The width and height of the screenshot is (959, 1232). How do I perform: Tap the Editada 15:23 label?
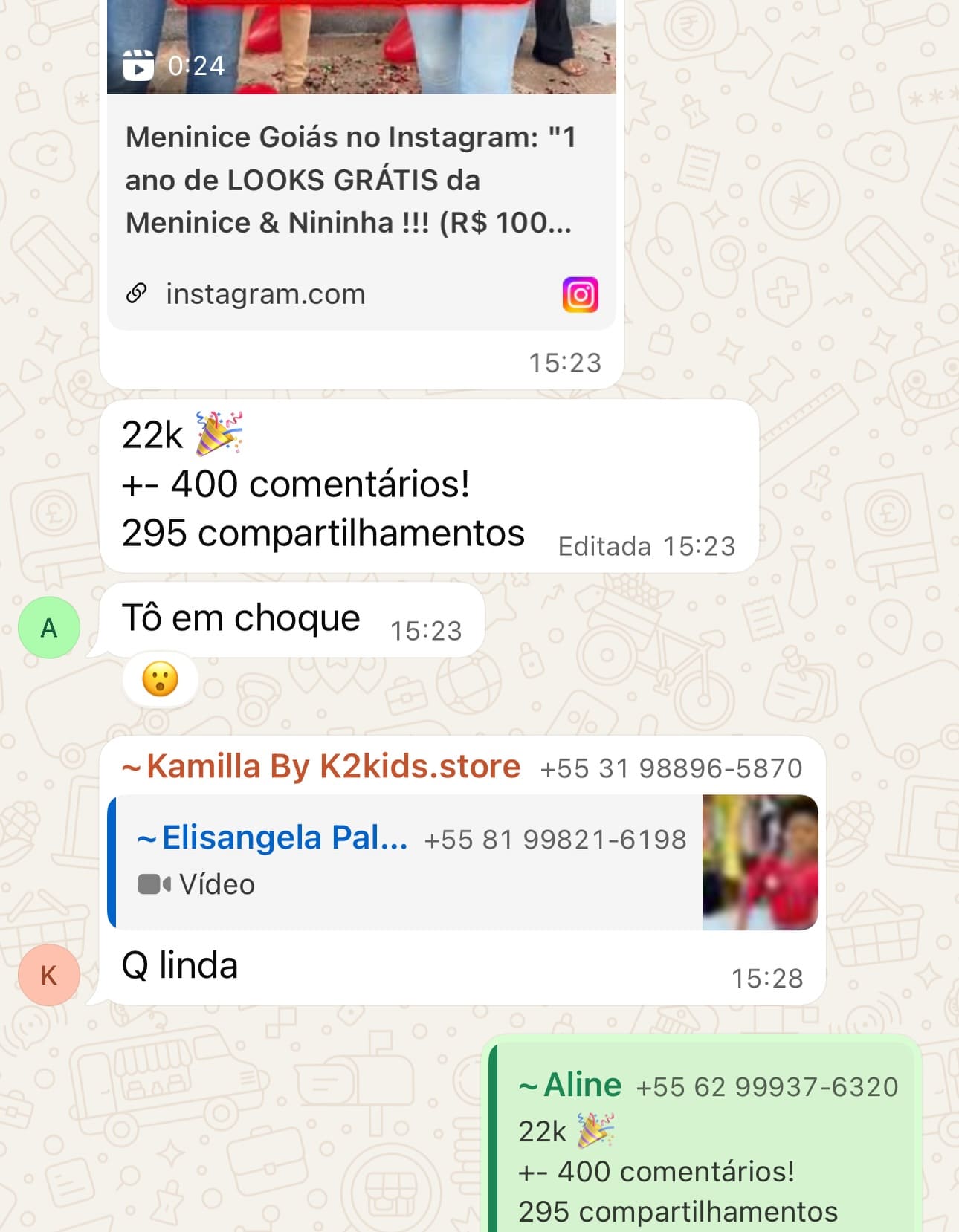pyautogui.click(x=645, y=546)
